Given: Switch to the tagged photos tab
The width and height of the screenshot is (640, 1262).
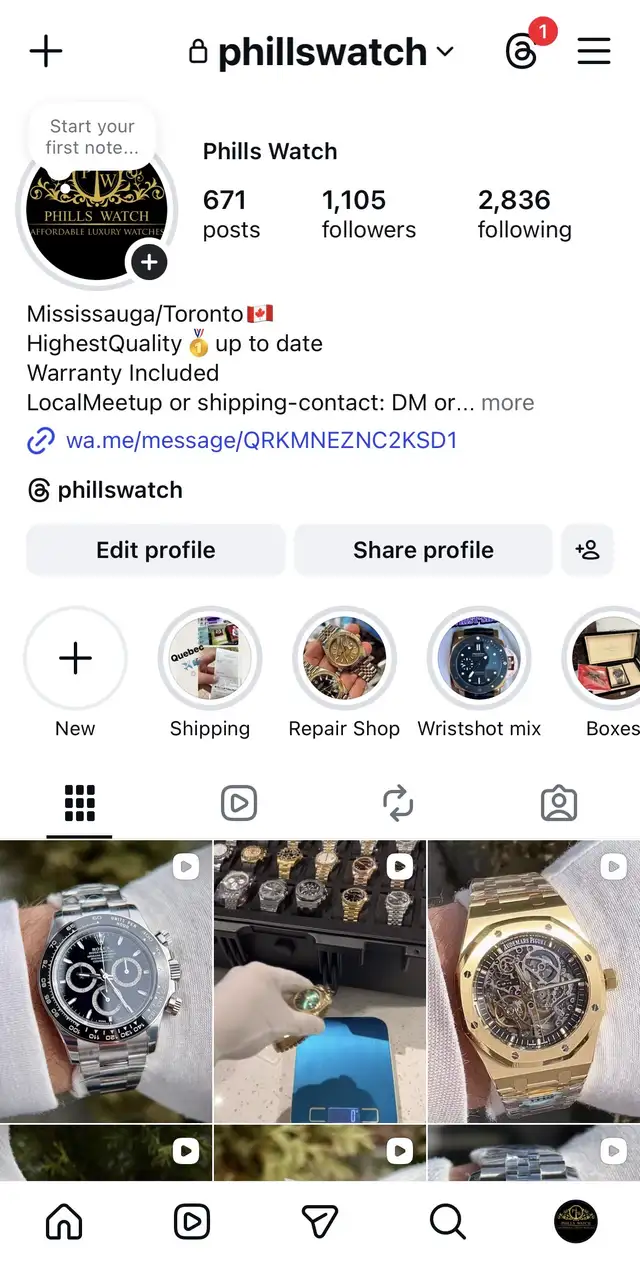Looking at the screenshot, I should click(559, 803).
